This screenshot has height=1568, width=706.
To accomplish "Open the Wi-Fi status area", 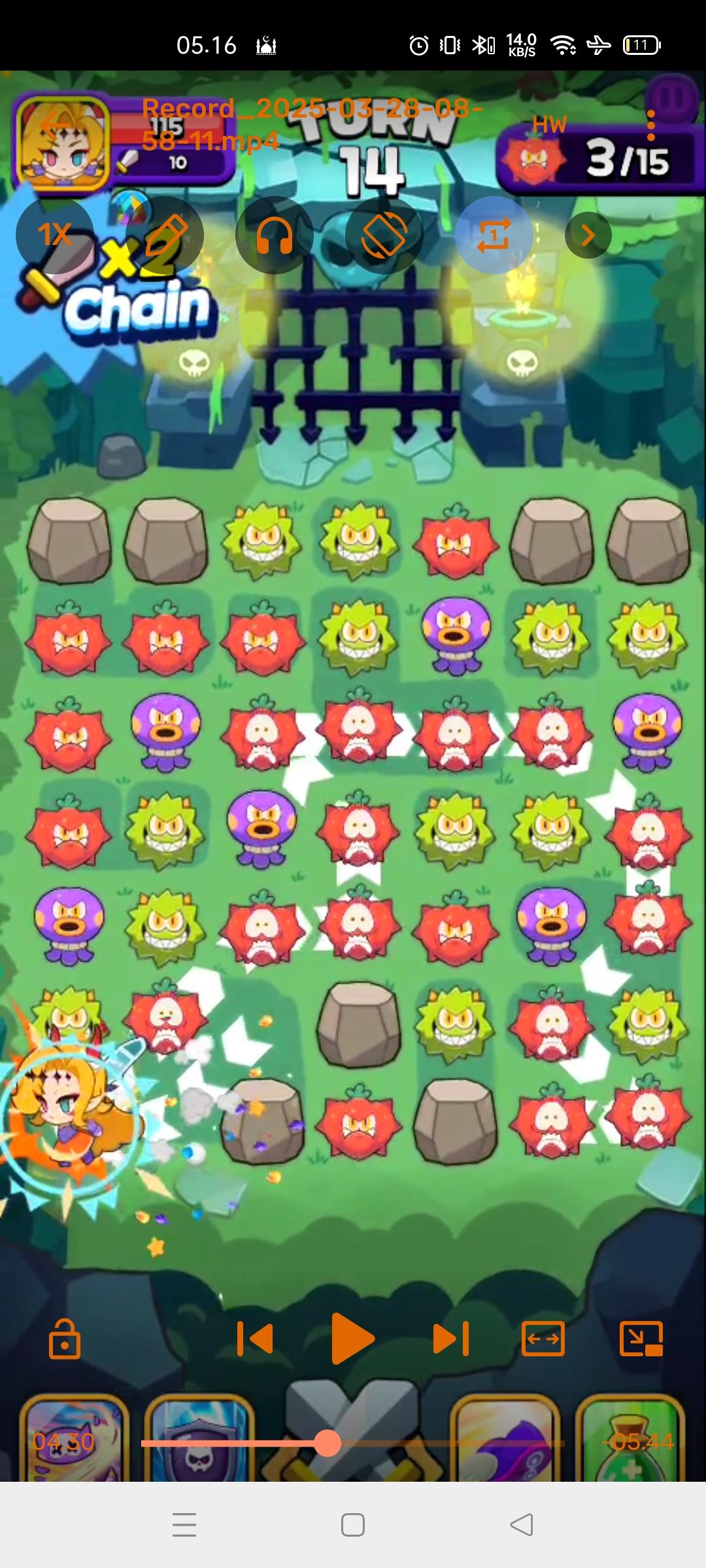I will tap(562, 44).
